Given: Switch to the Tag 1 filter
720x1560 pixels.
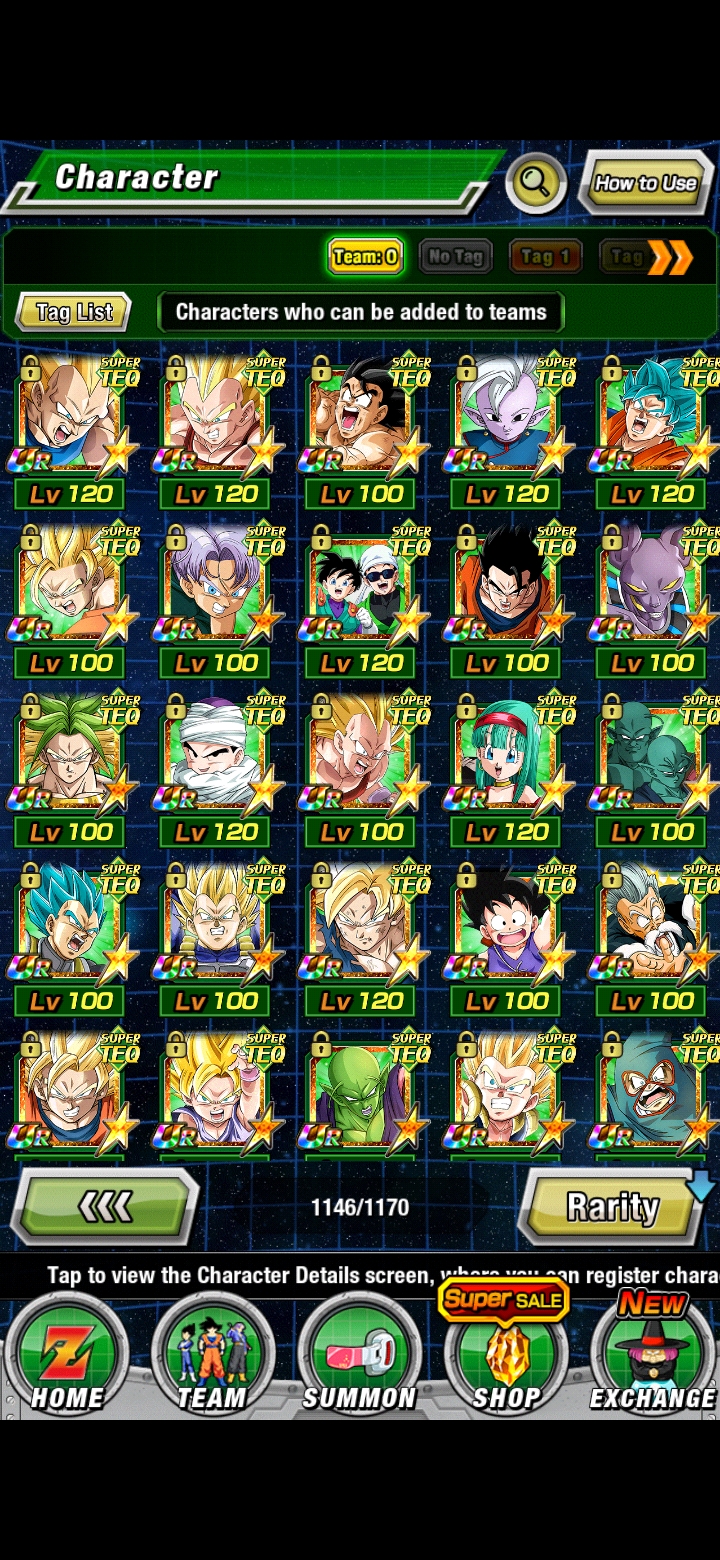Looking at the screenshot, I should click(545, 257).
